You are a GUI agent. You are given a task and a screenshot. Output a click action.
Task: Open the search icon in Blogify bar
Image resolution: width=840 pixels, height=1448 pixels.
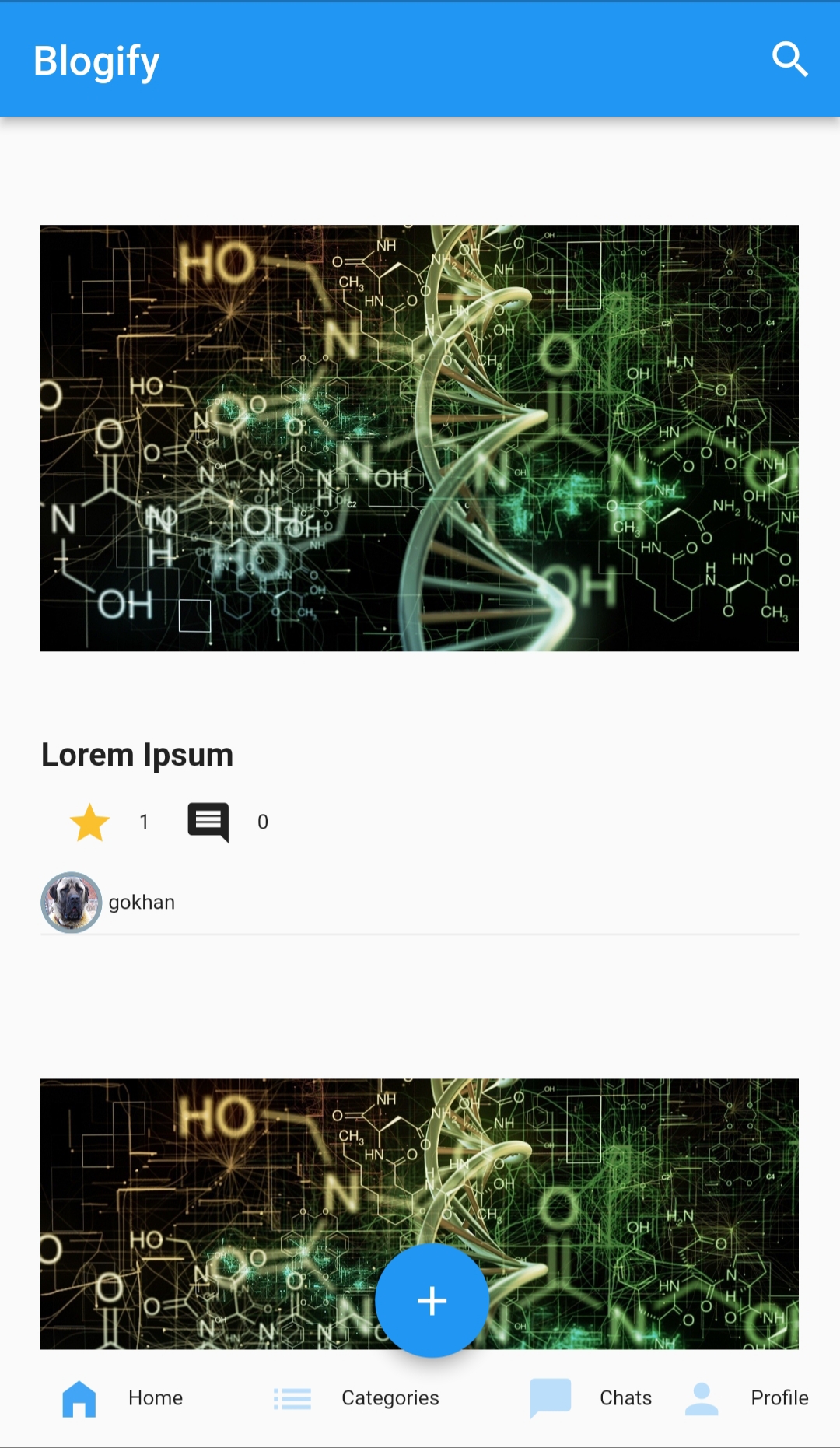(789, 59)
